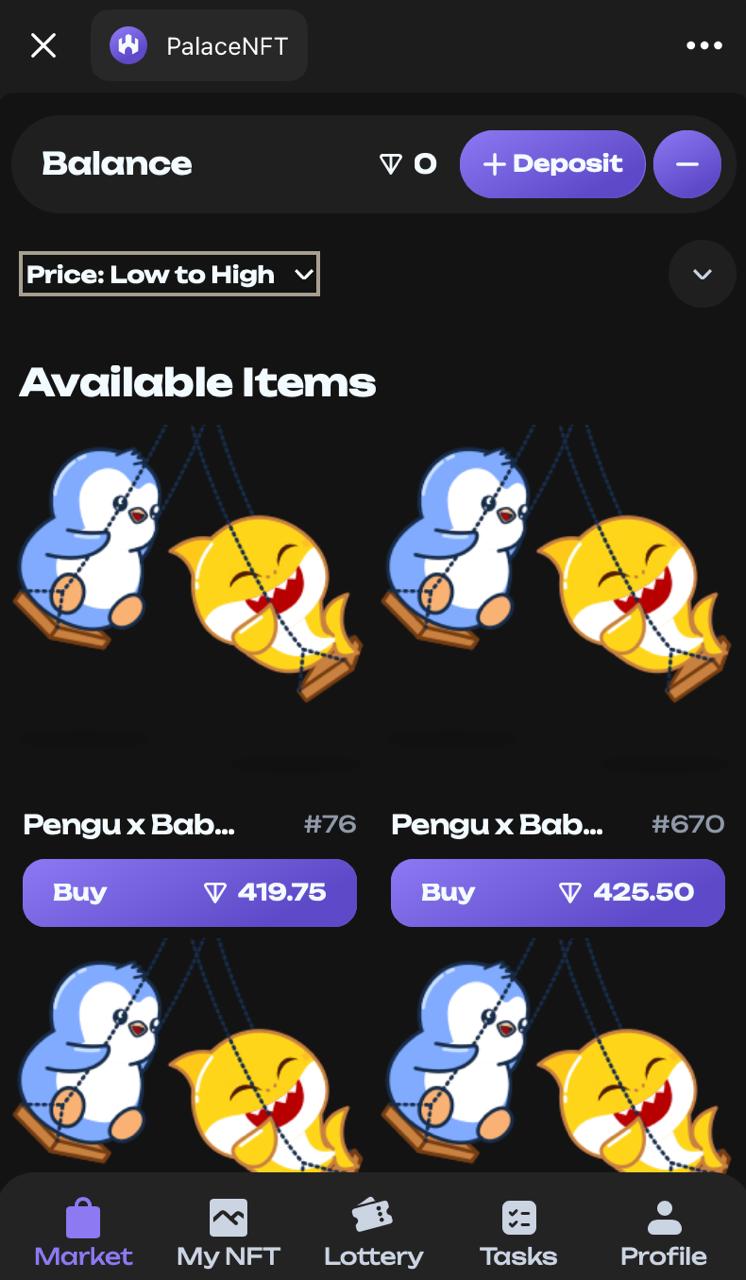Open the Pengu x Baby Shark #76 card
Screen dimensions: 746x1280
tap(189, 600)
